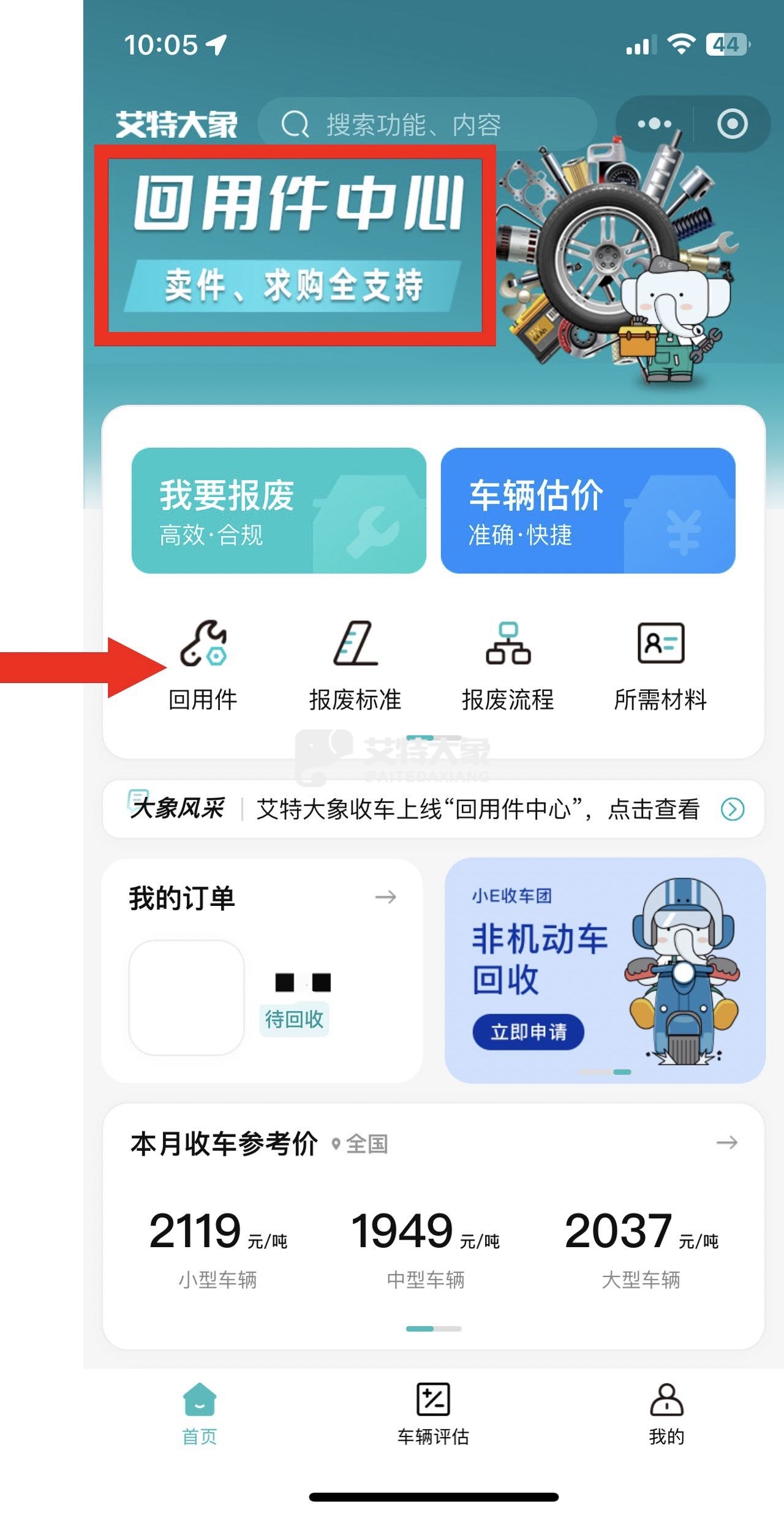Image resolution: width=784 pixels, height=1516 pixels.
Task: View 报废标准 scrapping standards
Action: pos(355,666)
